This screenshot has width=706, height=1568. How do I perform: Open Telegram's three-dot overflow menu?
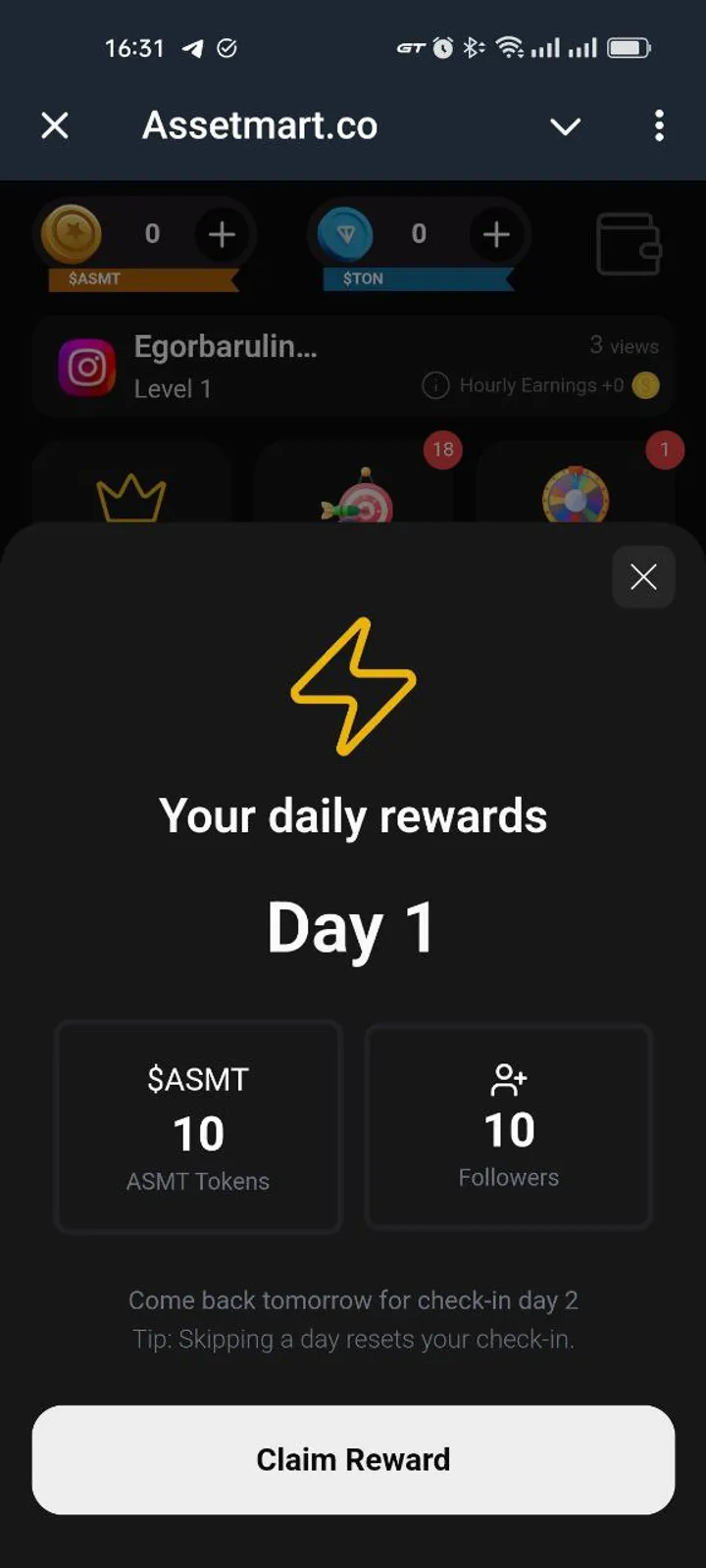click(x=660, y=126)
